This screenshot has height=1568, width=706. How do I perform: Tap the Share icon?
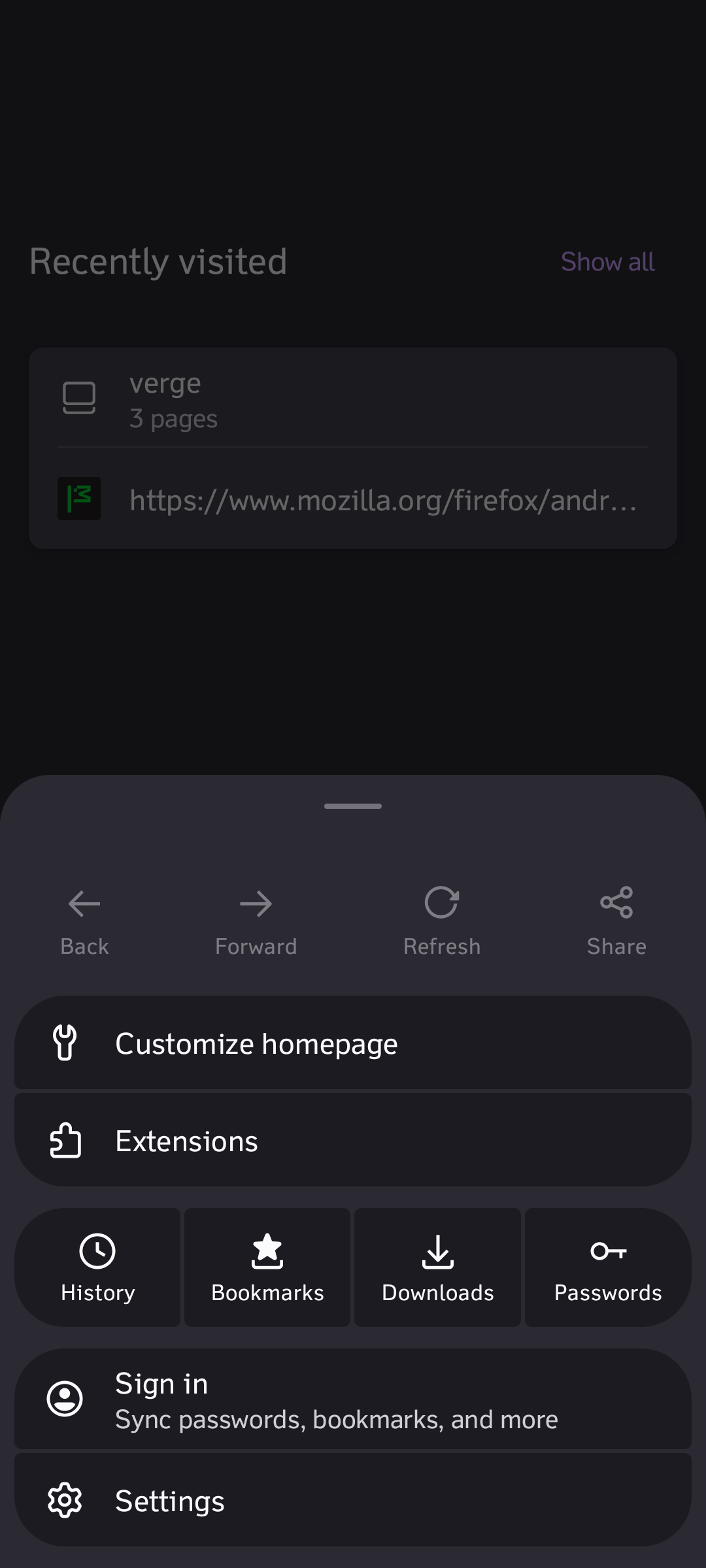(x=616, y=921)
